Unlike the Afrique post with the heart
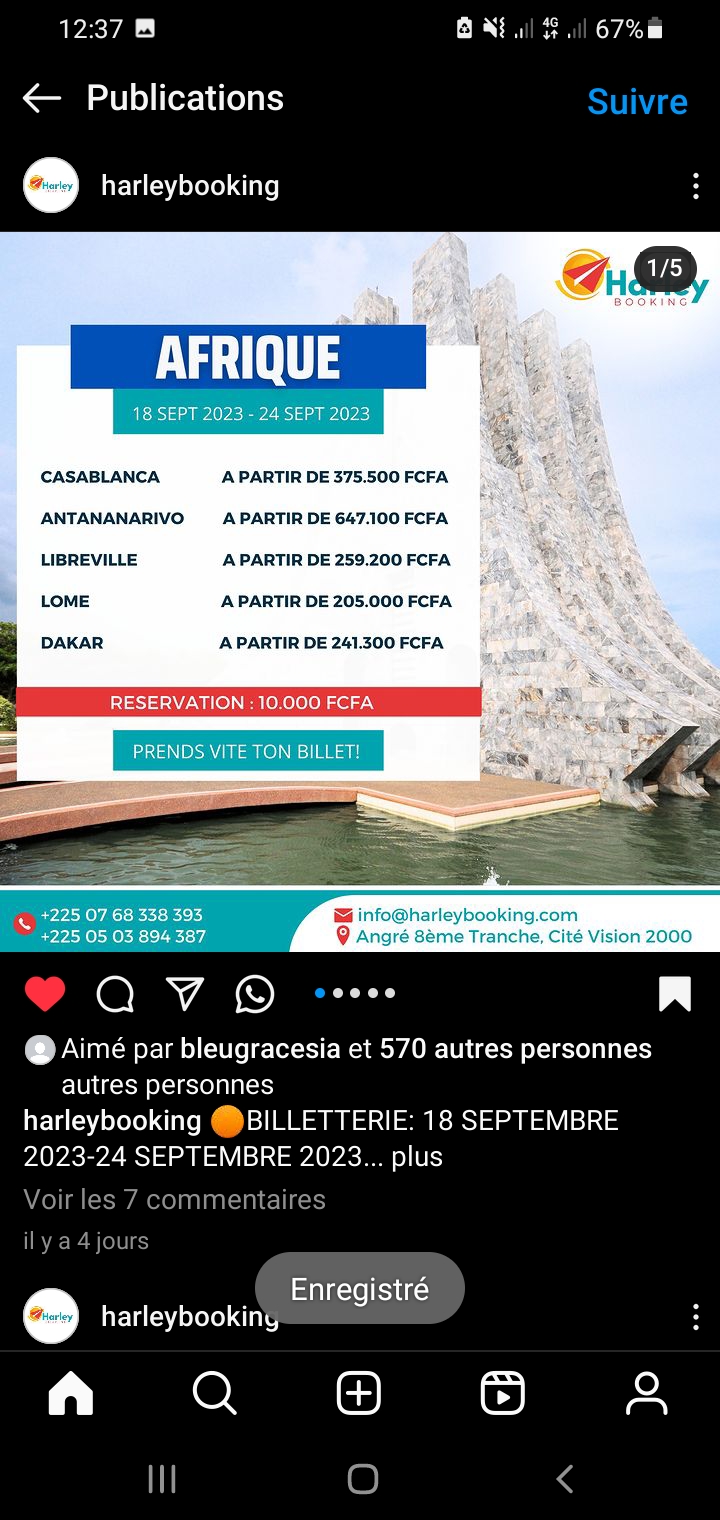This screenshot has width=720, height=1520. pyautogui.click(x=45, y=994)
